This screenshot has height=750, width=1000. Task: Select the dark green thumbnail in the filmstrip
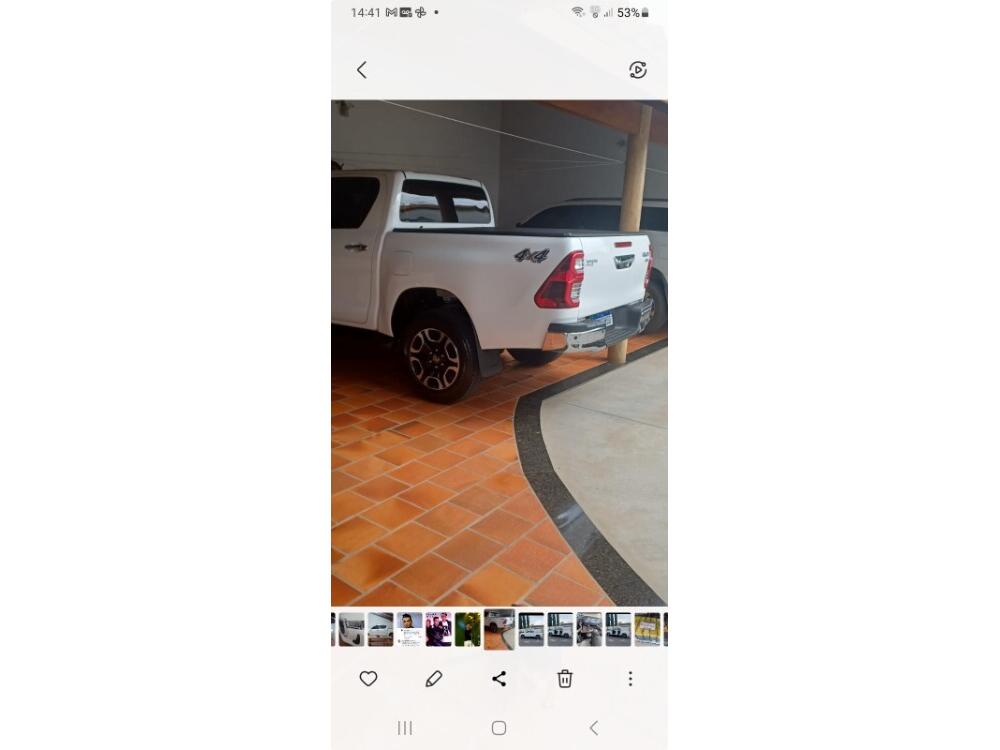pyautogui.click(x=467, y=630)
